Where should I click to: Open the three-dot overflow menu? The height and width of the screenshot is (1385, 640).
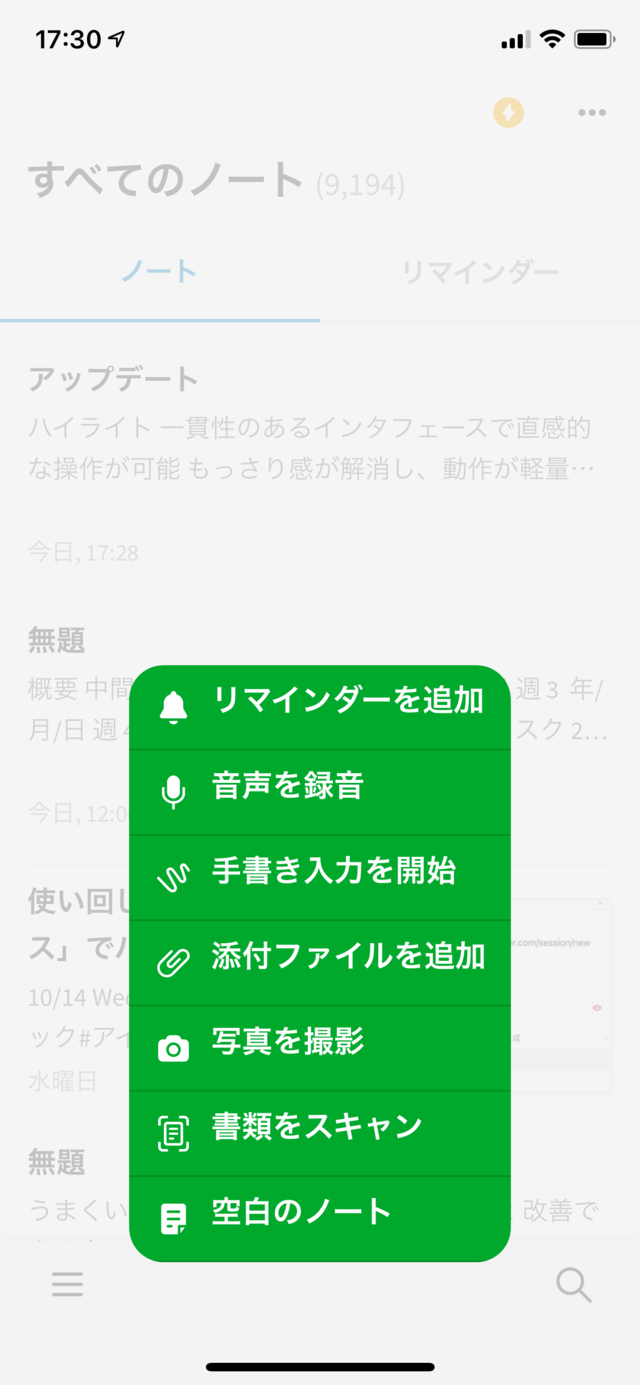[x=592, y=113]
